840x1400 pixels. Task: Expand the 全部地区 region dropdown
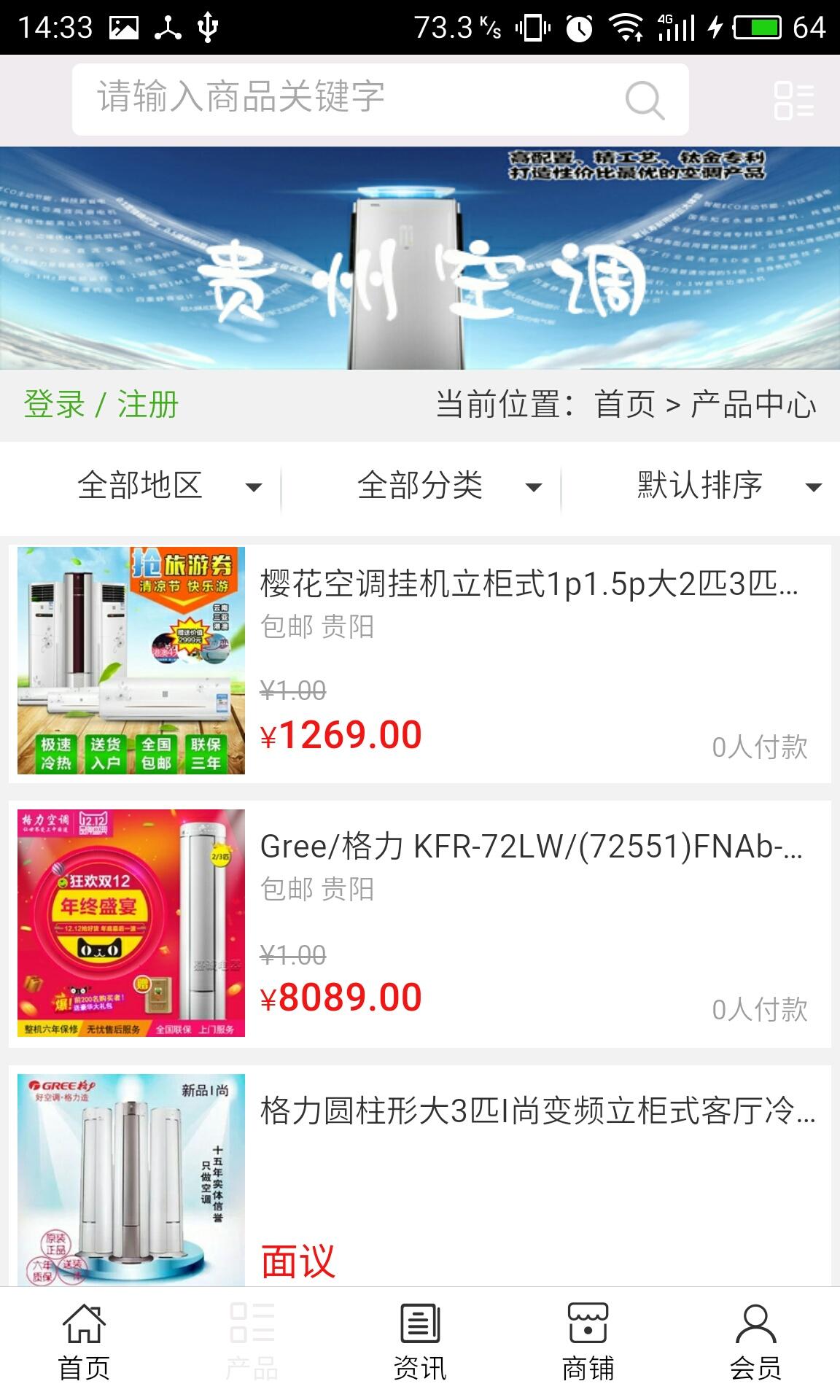(x=169, y=486)
